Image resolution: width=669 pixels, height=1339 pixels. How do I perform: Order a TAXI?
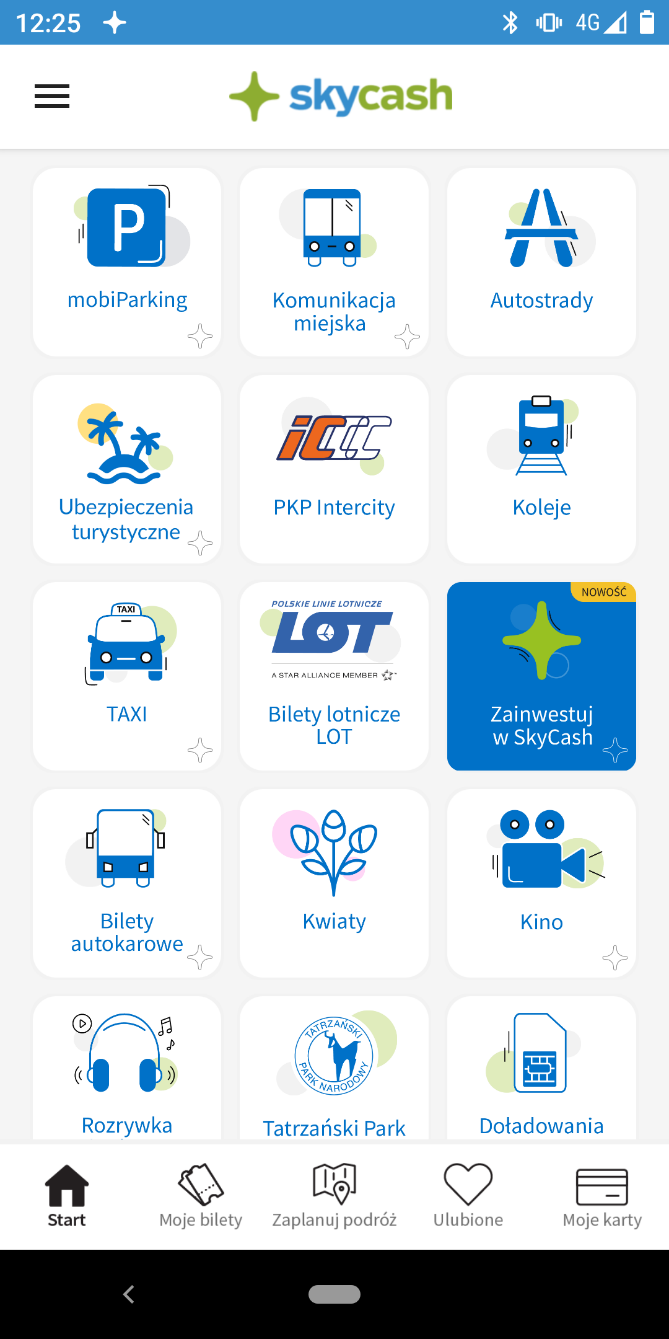click(x=127, y=676)
